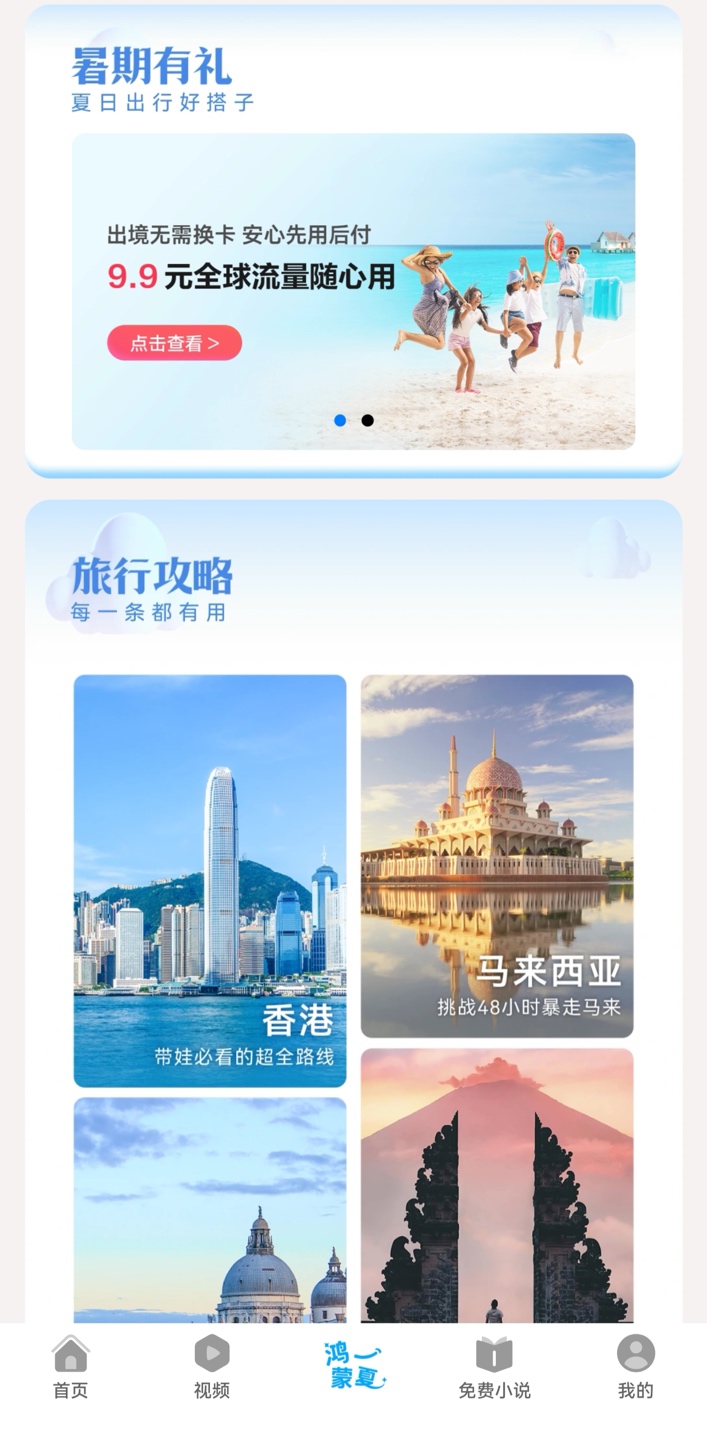Switch to the 视频 tab

pyautogui.click(x=212, y=1367)
